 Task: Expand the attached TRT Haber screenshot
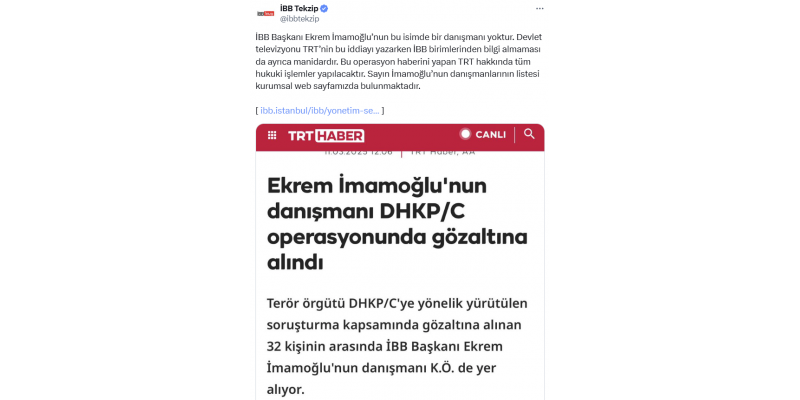coord(400,270)
